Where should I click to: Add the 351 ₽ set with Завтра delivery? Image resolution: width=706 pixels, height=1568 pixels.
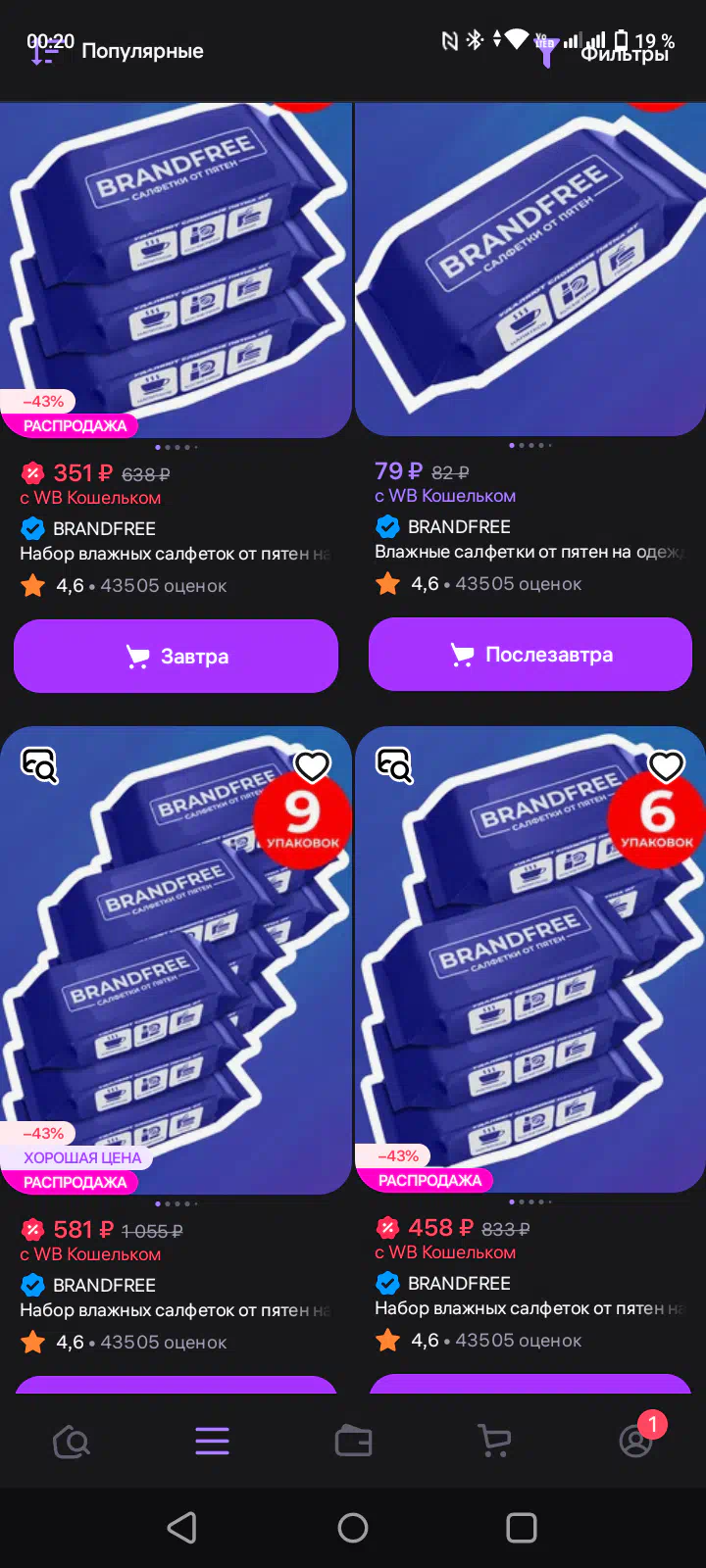[176, 656]
